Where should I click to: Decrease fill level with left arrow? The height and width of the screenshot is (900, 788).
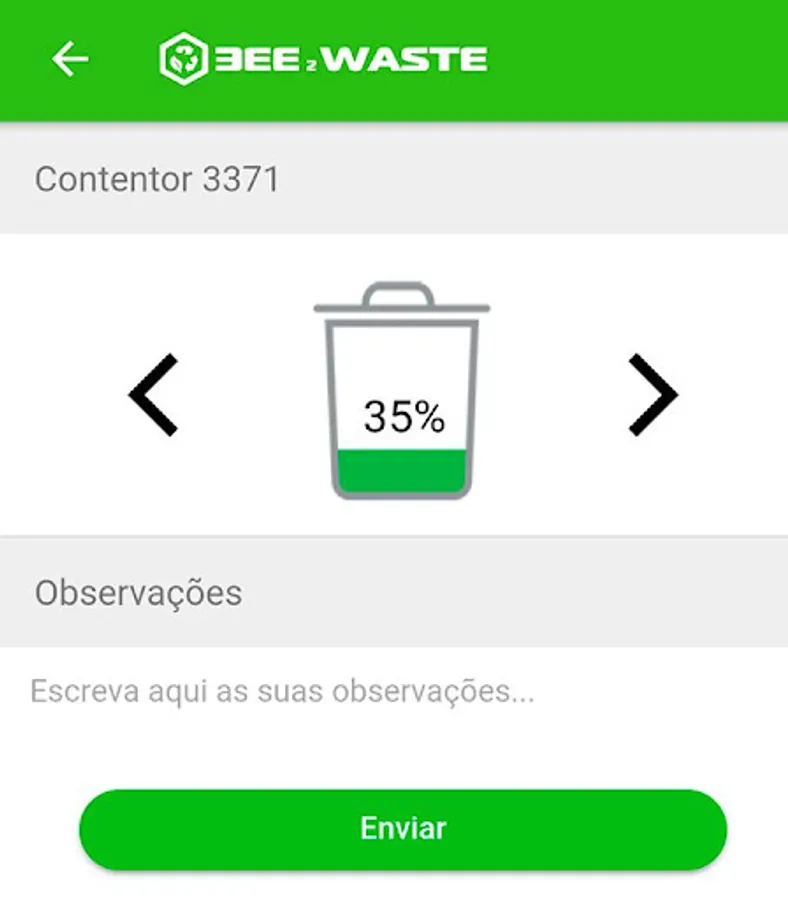(x=153, y=394)
